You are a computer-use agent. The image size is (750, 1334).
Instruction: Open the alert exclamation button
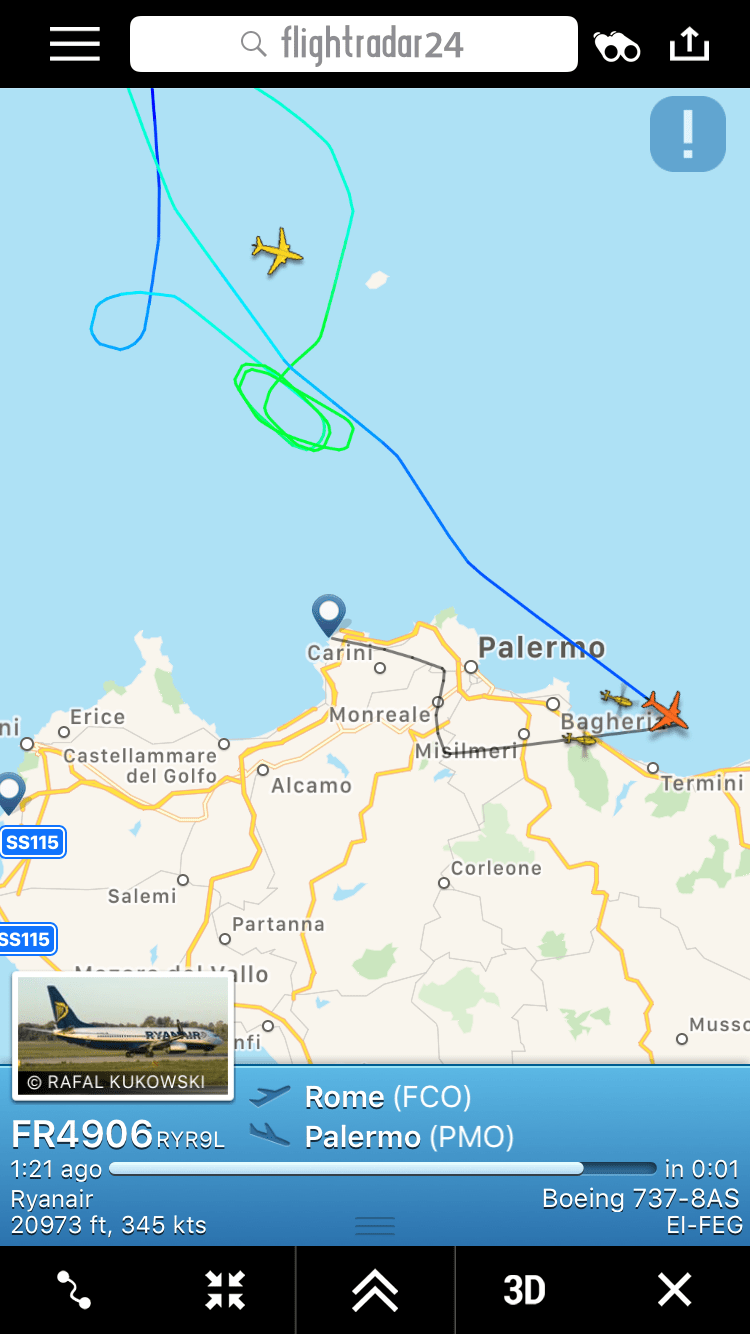688,134
